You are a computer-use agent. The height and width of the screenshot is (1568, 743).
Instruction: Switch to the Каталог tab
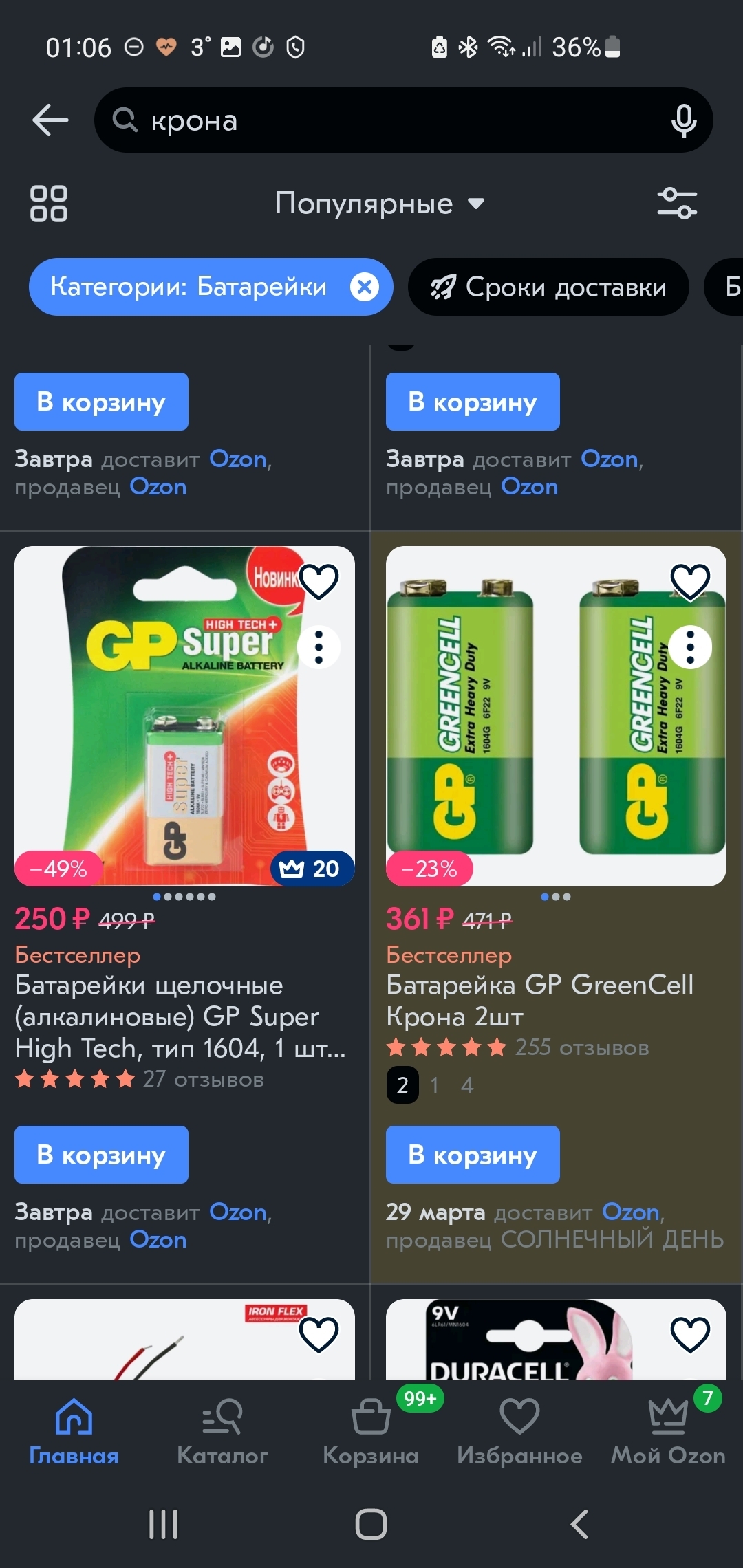[x=222, y=1432]
